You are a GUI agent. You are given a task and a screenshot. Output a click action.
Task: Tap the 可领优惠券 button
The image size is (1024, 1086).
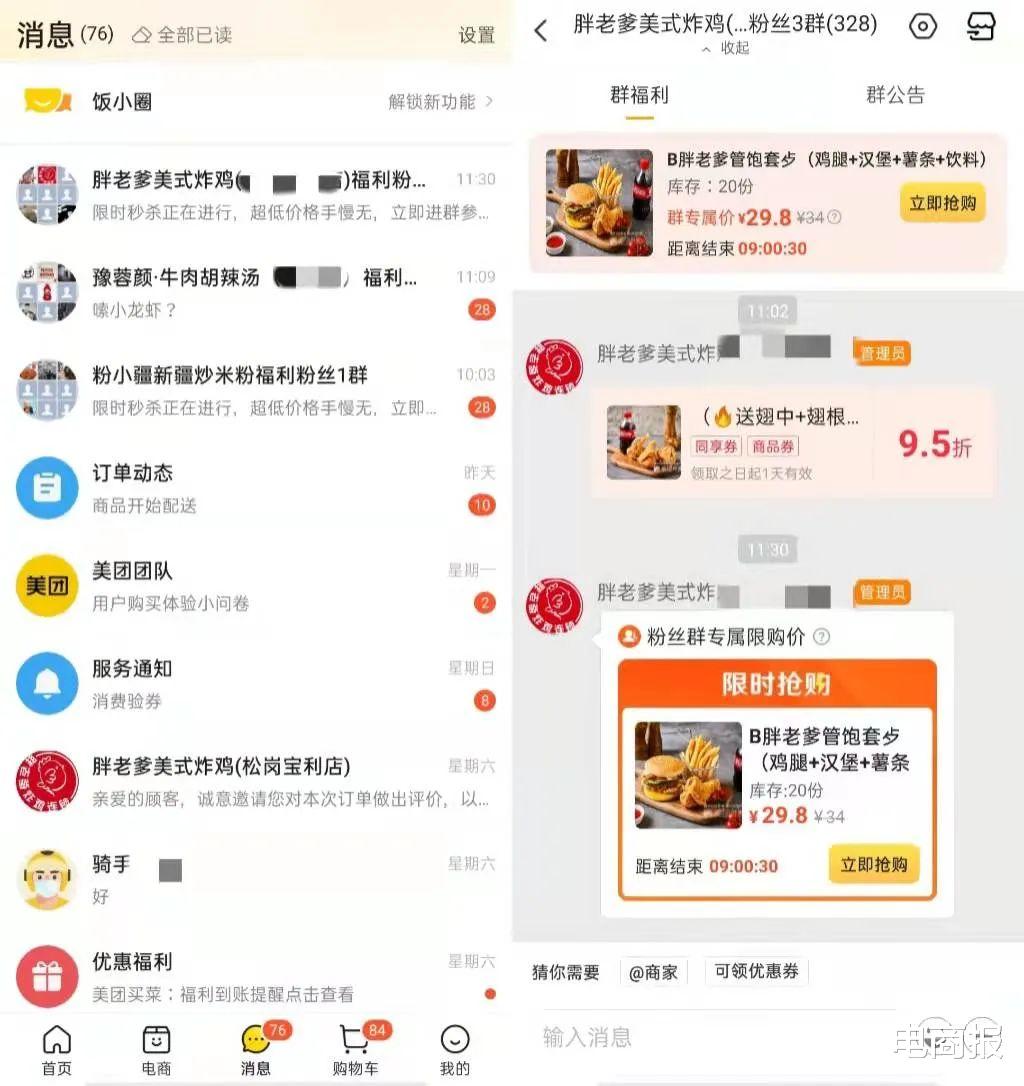(757, 971)
